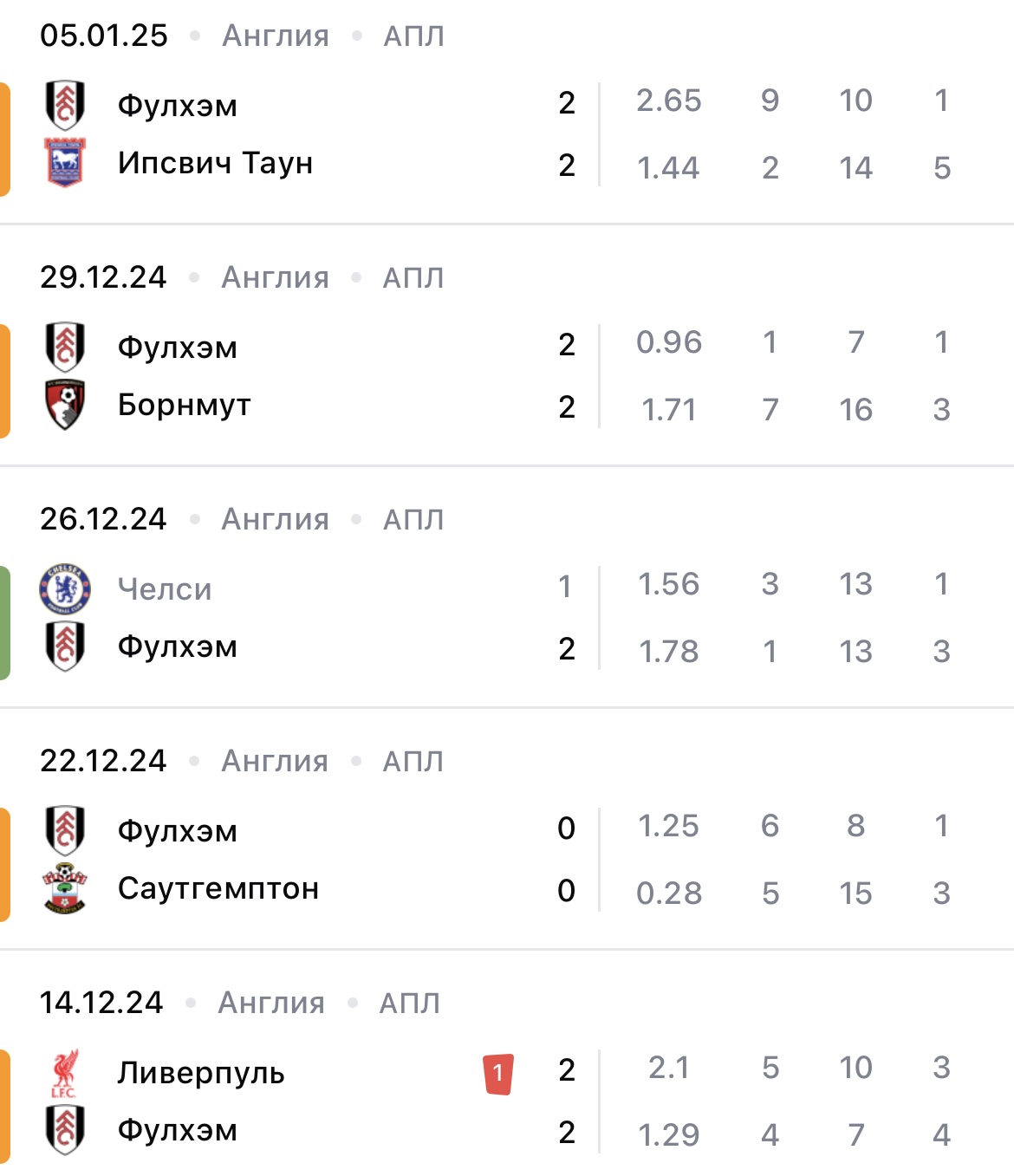Click the 2.1 odds for Ливерпуль

667,1069
